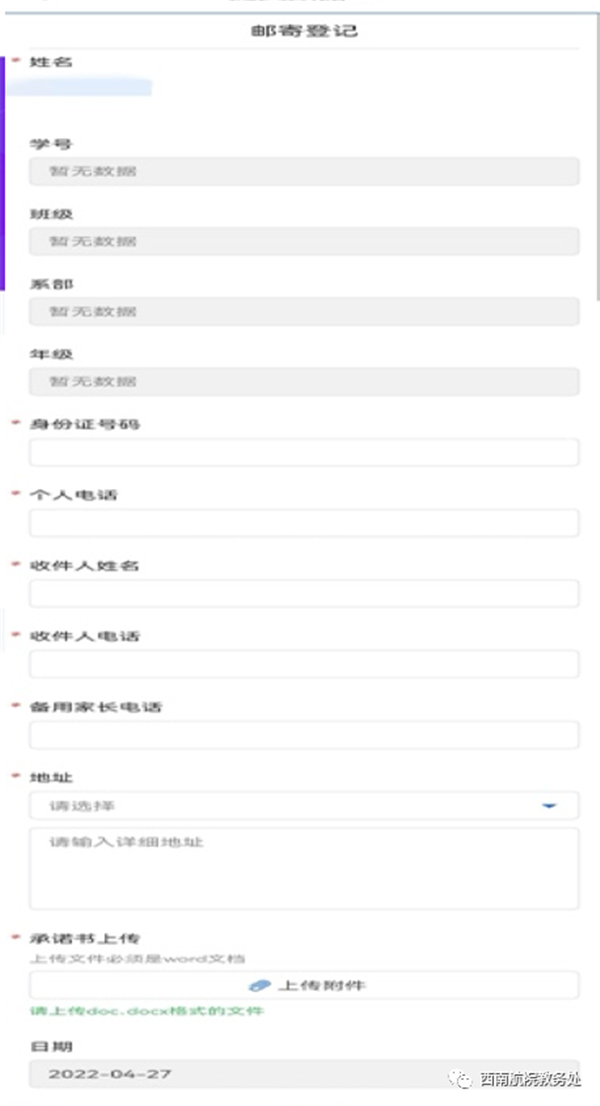The height and width of the screenshot is (1106, 600).
Task: Enter the 备用家长电话 field
Action: (x=304, y=734)
